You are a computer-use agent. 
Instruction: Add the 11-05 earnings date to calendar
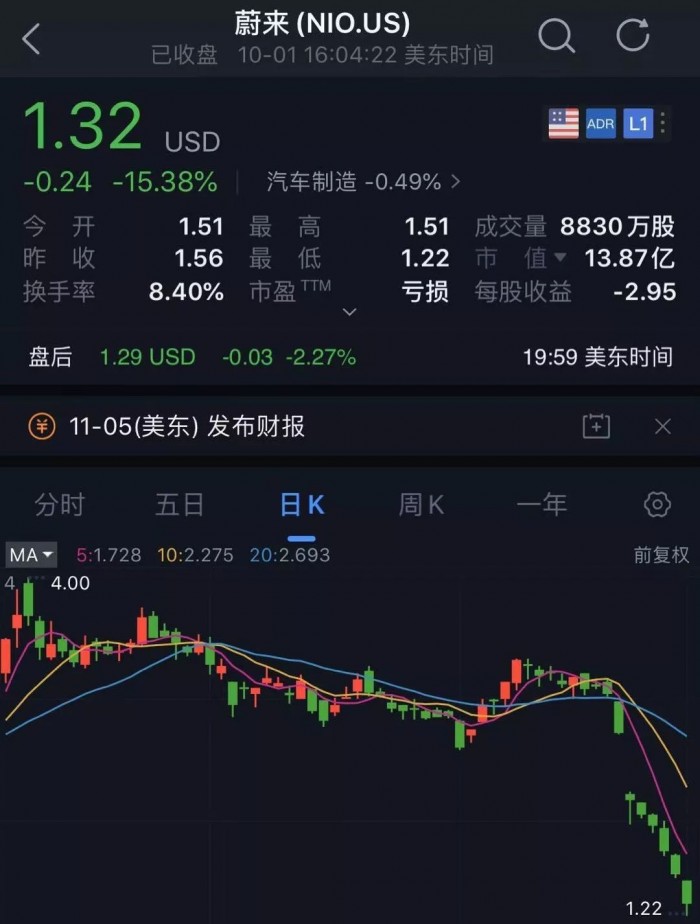tap(596, 427)
